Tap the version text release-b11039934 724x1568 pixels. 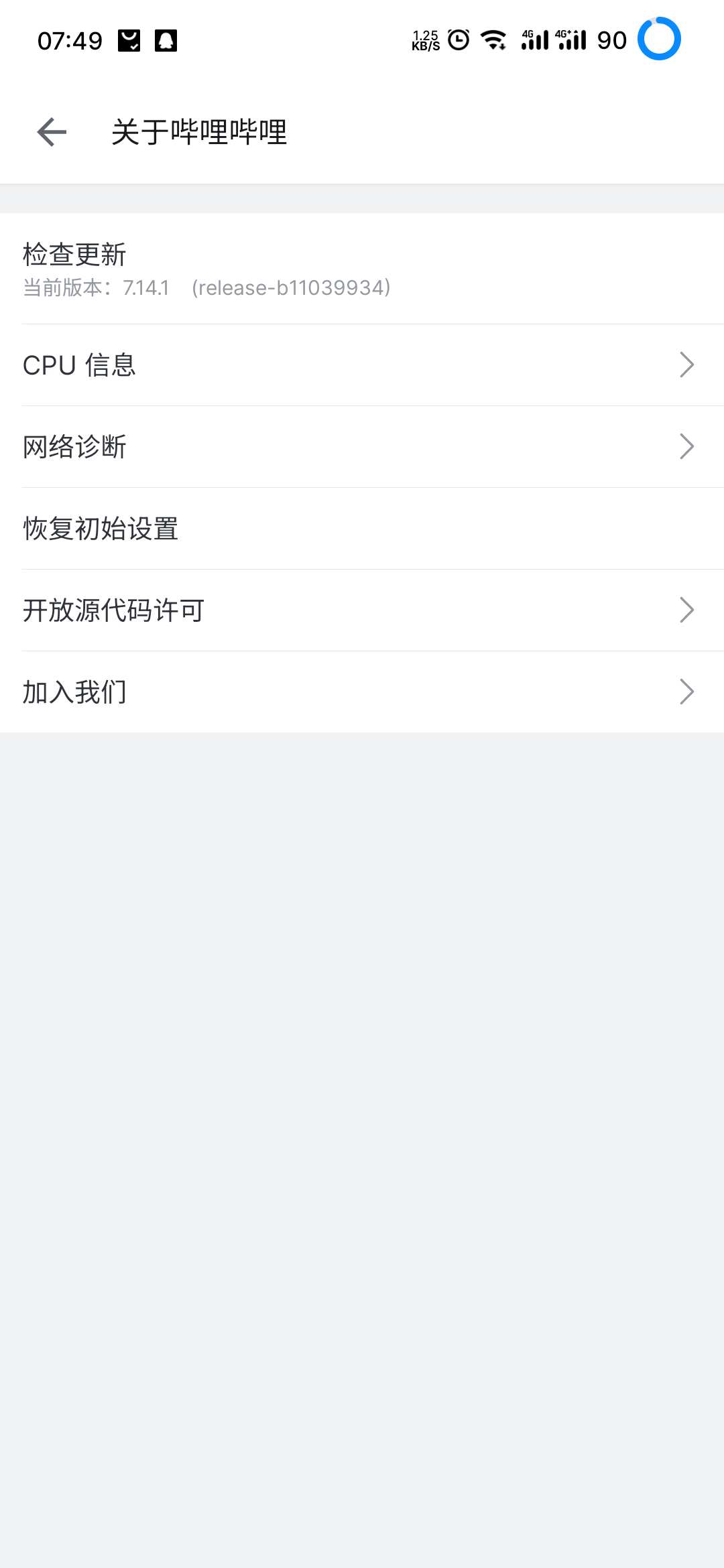pyautogui.click(x=290, y=288)
